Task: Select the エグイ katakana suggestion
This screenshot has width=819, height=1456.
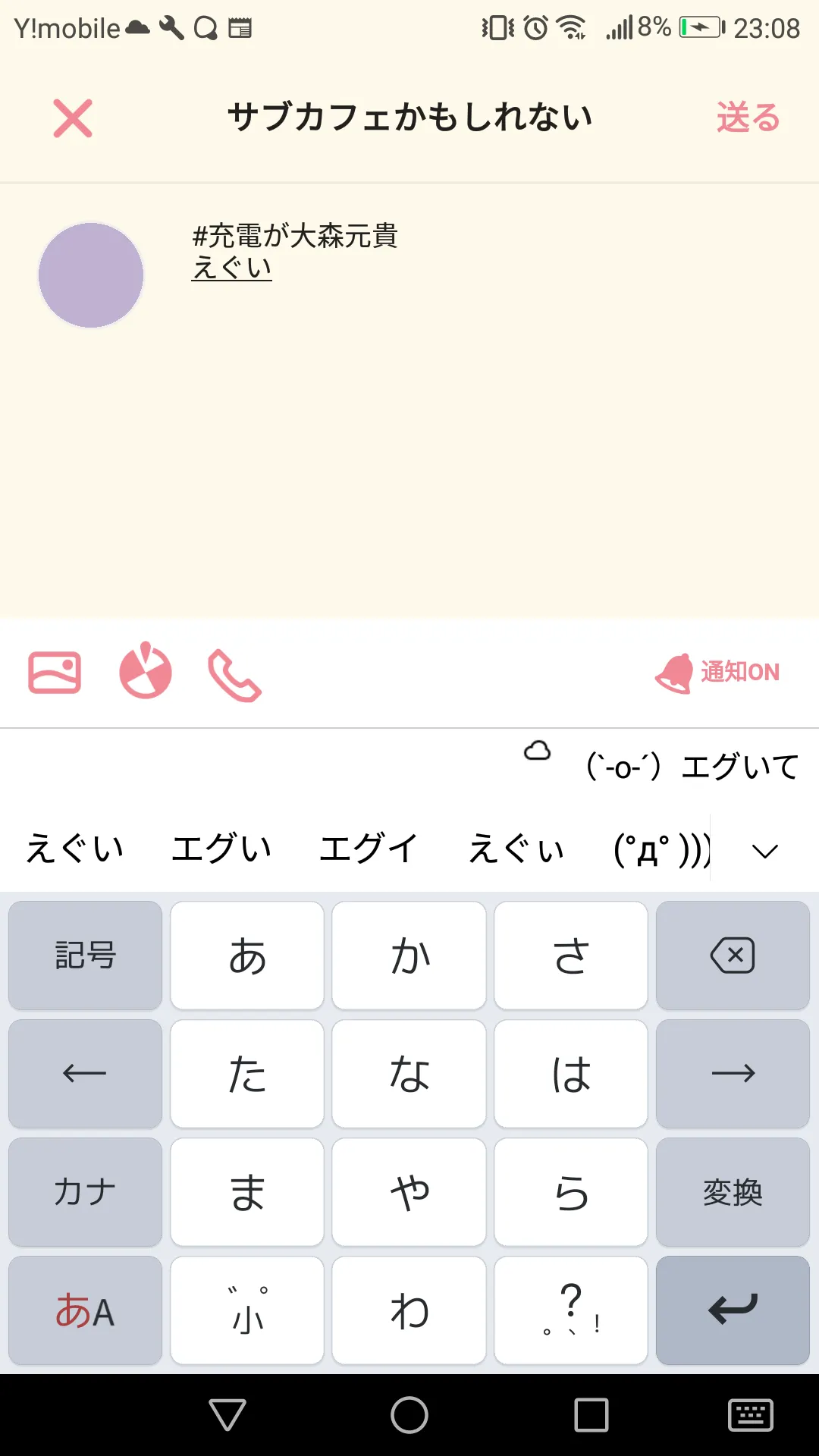Action: click(369, 849)
